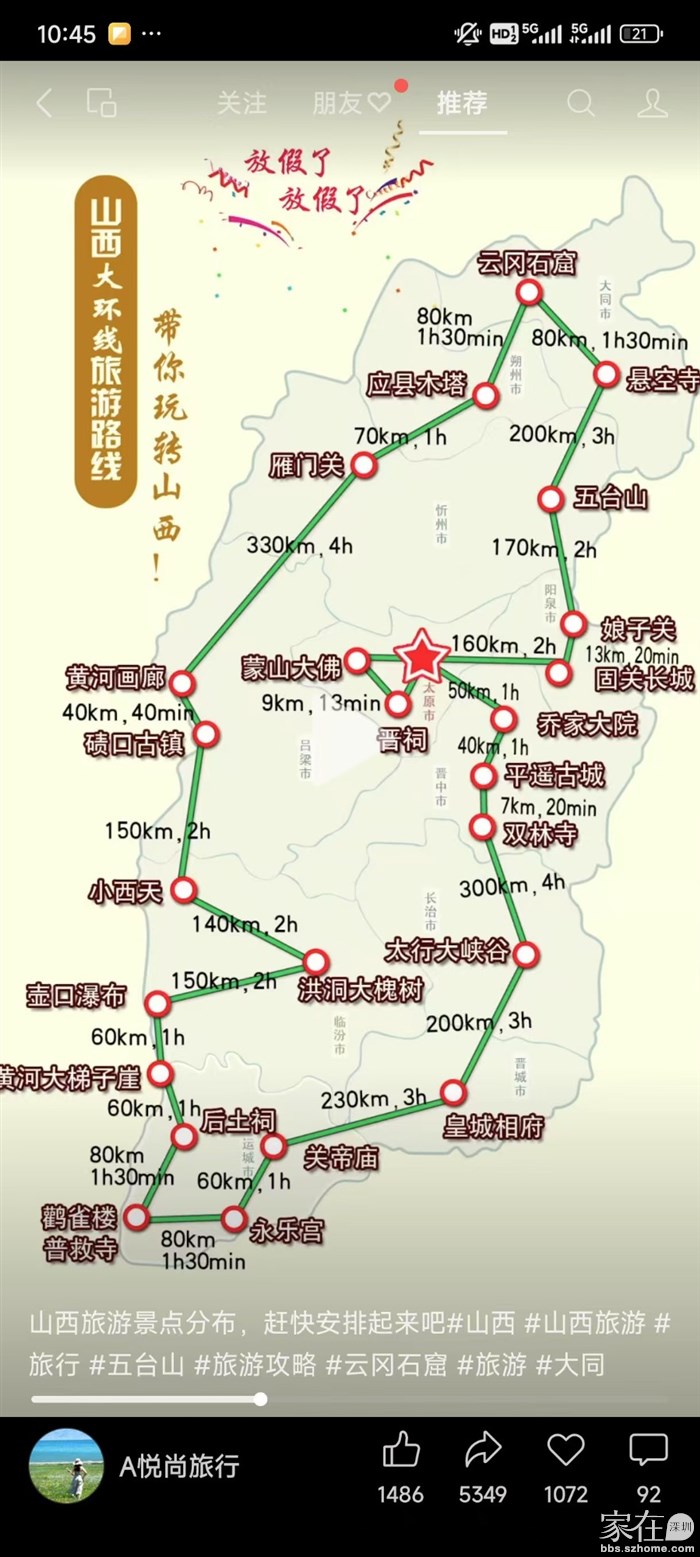Switch to the 朋友 tab

[351, 103]
